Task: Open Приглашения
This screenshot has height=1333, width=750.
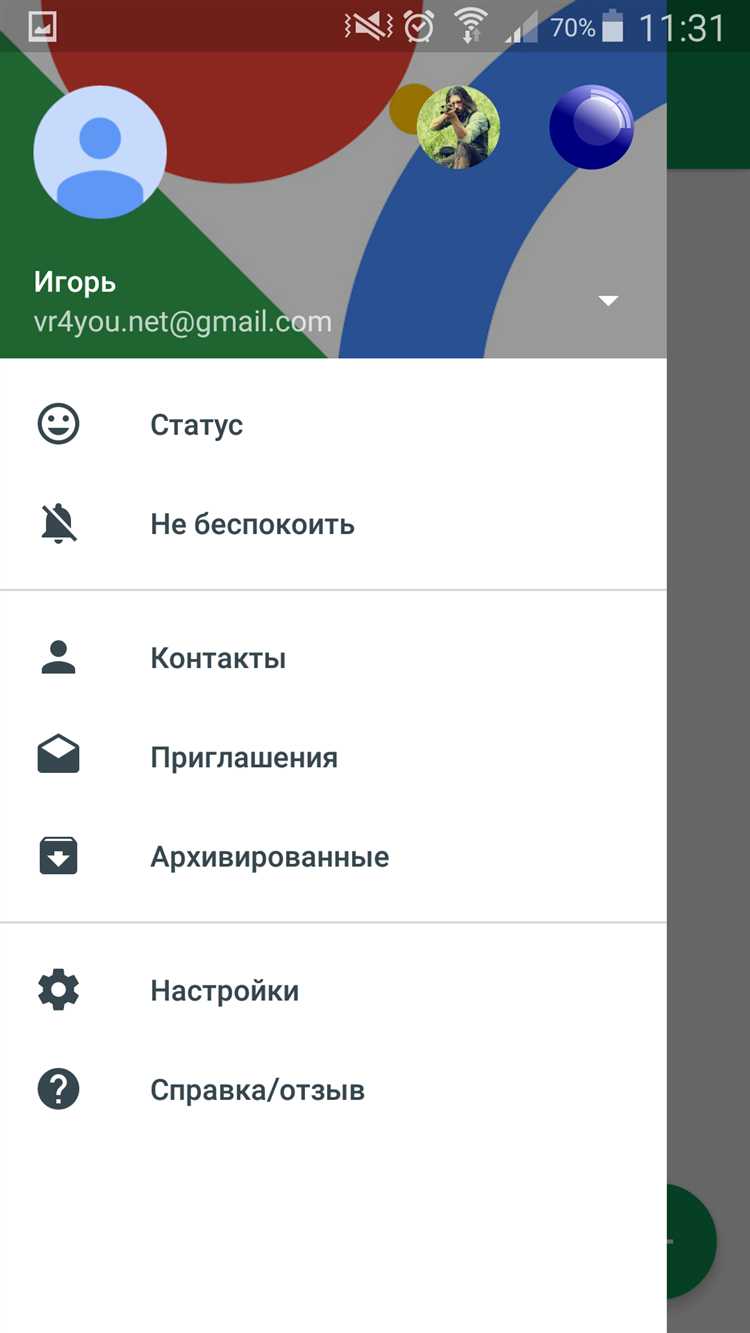Action: 244,757
